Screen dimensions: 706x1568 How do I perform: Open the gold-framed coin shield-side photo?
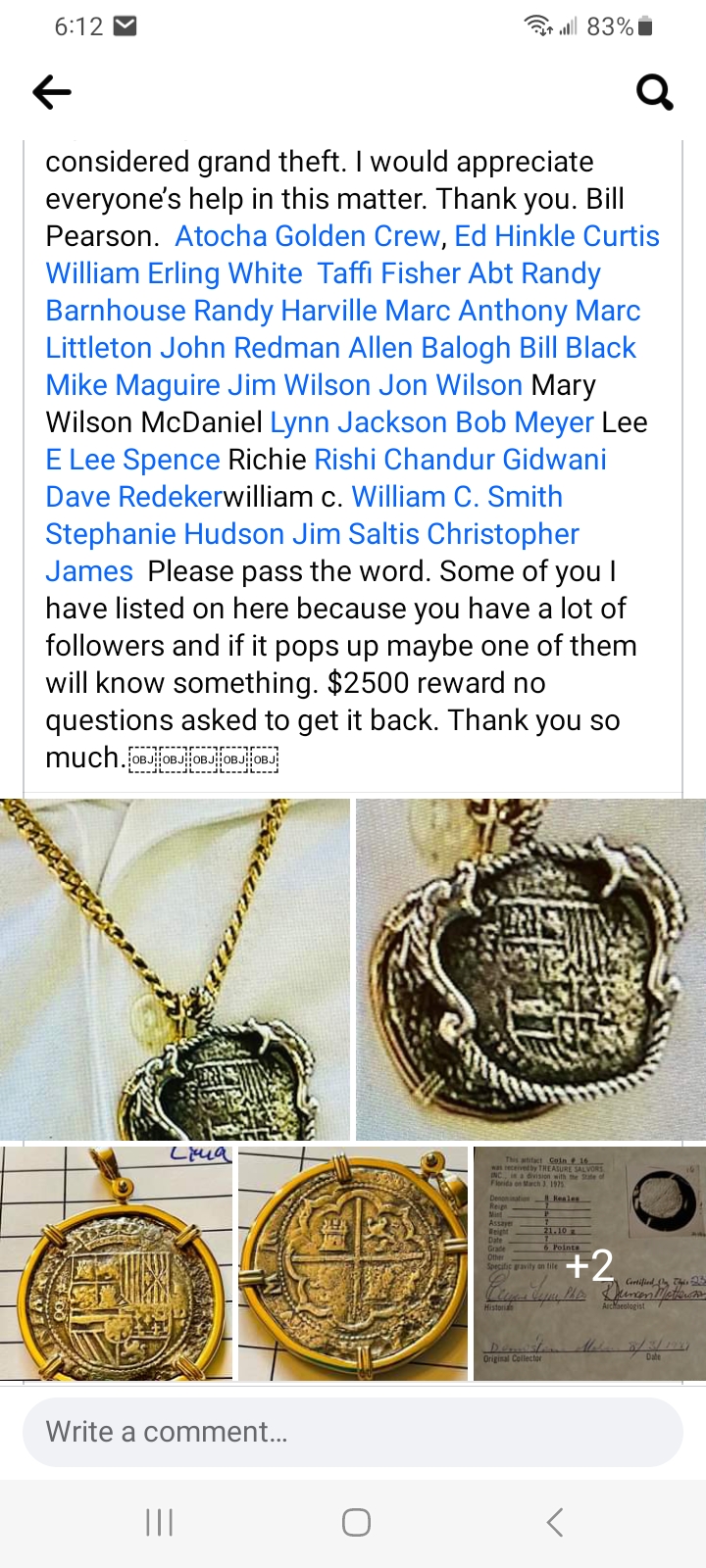117,1263
